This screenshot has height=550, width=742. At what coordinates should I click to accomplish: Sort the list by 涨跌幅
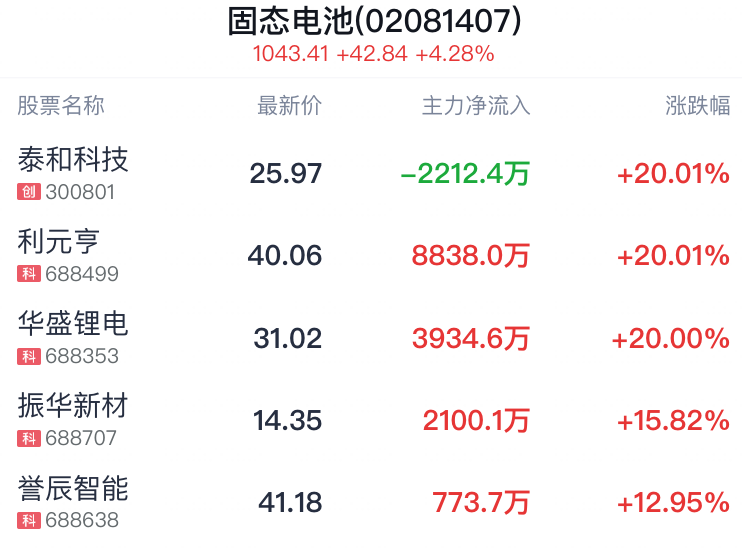click(698, 106)
